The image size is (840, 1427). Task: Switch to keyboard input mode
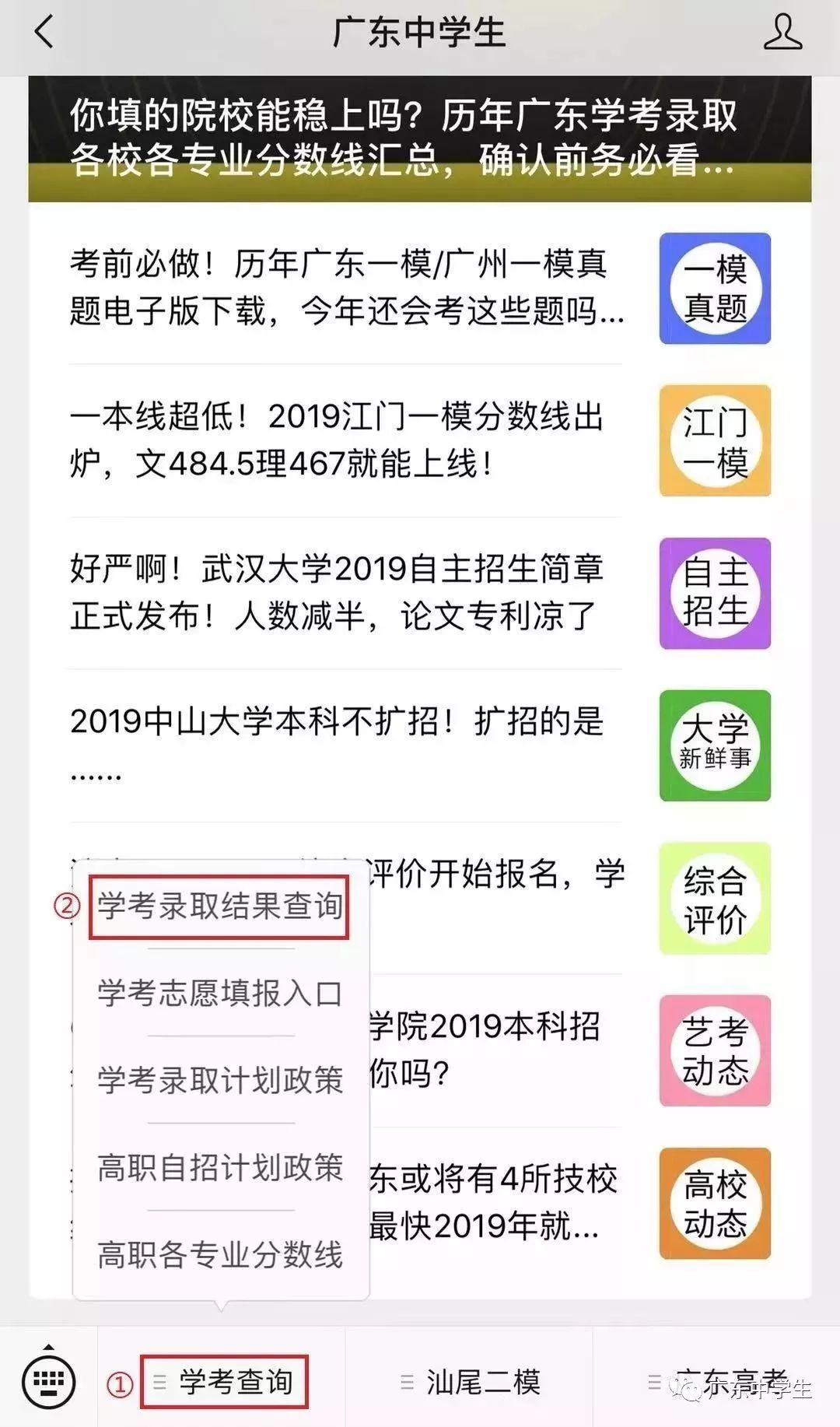click(49, 1380)
